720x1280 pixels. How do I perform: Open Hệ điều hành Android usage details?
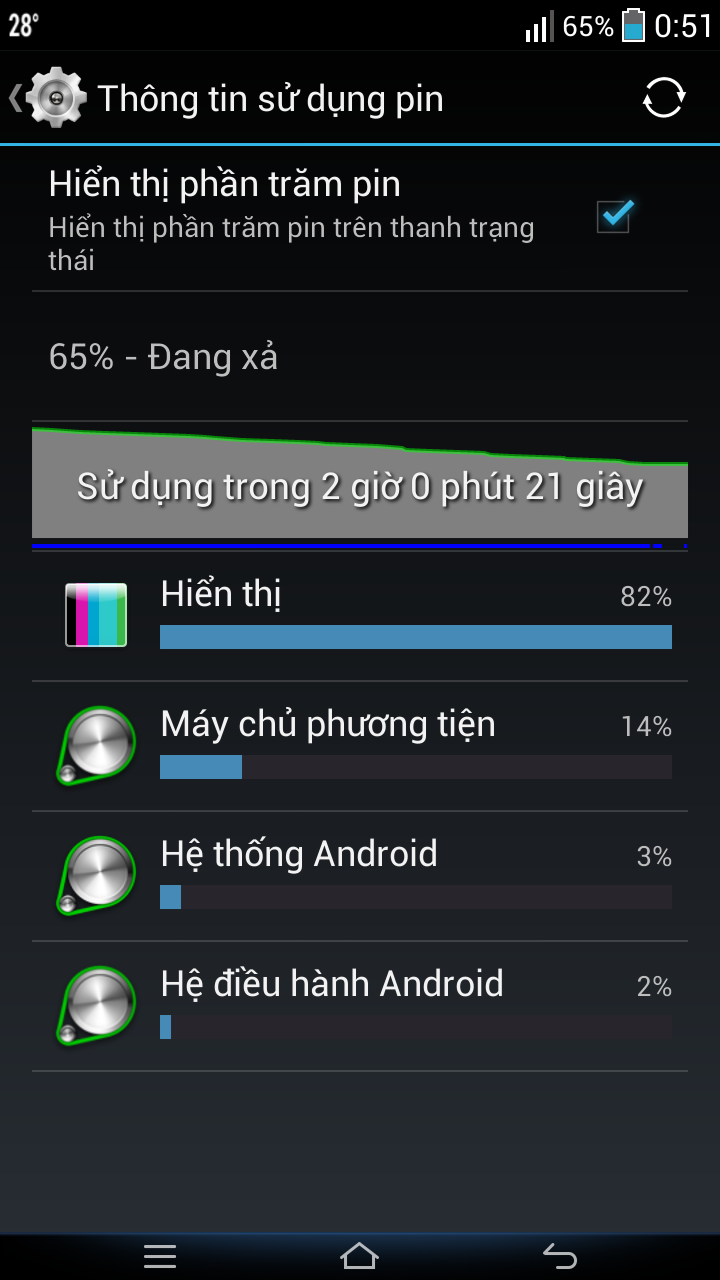pos(360,1007)
